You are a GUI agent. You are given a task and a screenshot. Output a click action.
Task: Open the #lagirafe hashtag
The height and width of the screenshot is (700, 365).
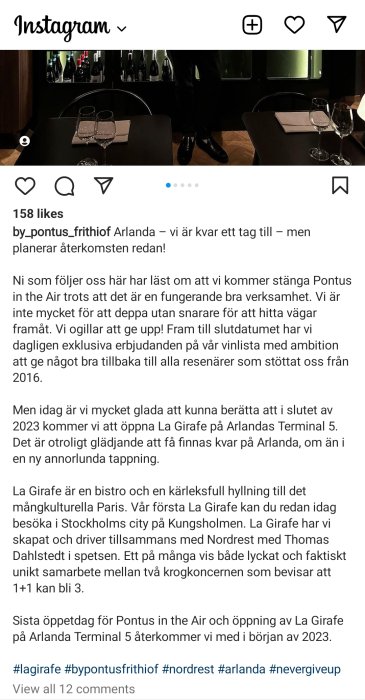pyautogui.click(x=37, y=669)
